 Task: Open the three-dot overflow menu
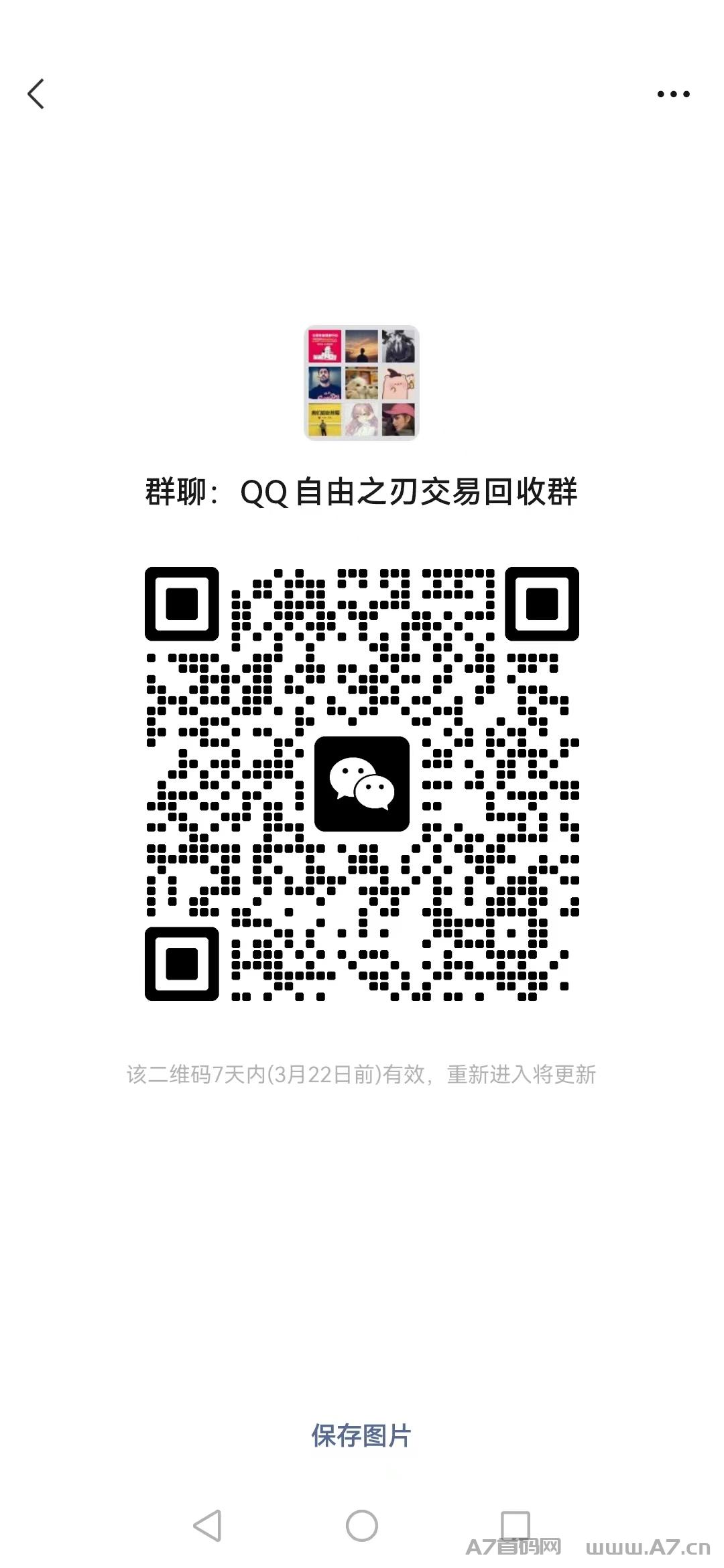tap(673, 94)
